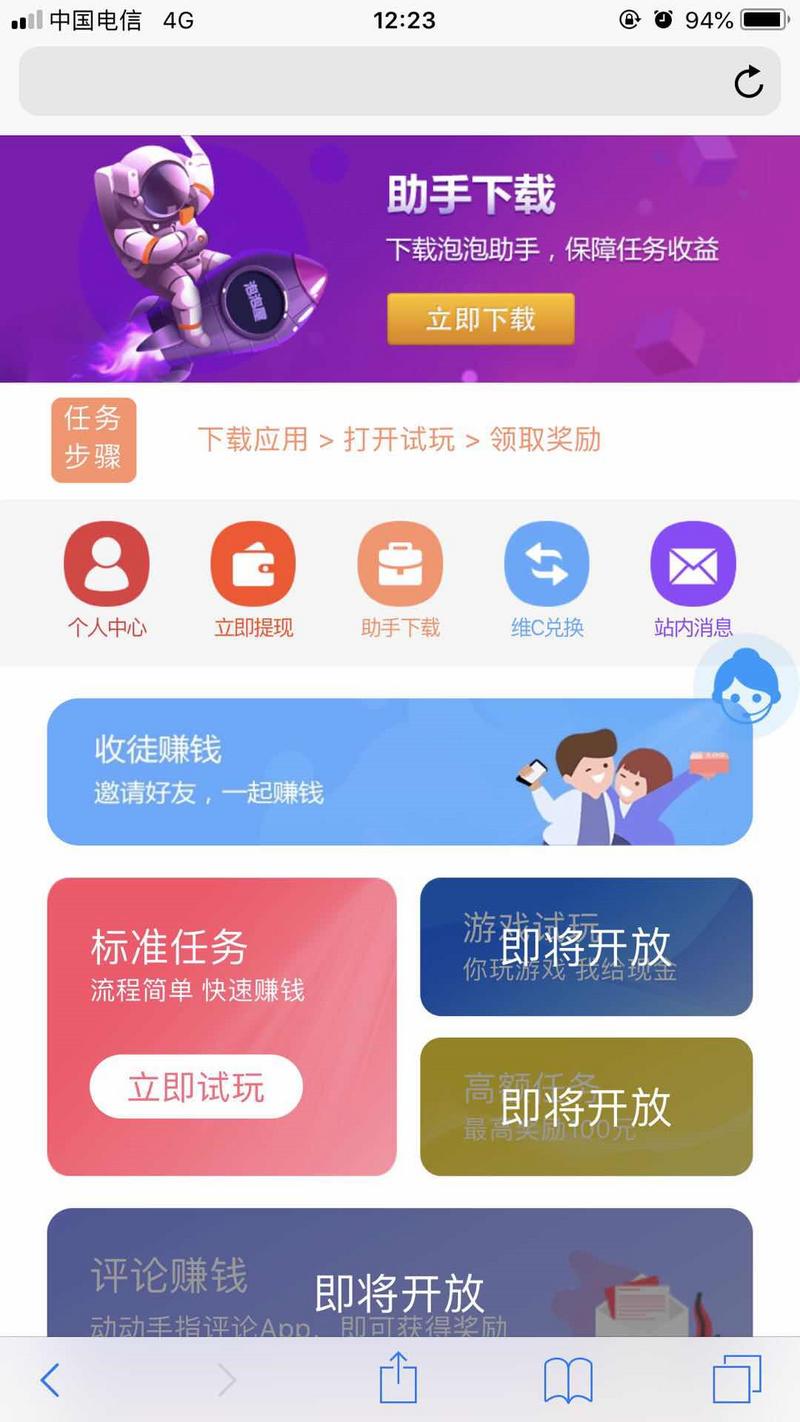Go back with the browser back arrow
The height and width of the screenshot is (1422, 800).
(50, 1381)
